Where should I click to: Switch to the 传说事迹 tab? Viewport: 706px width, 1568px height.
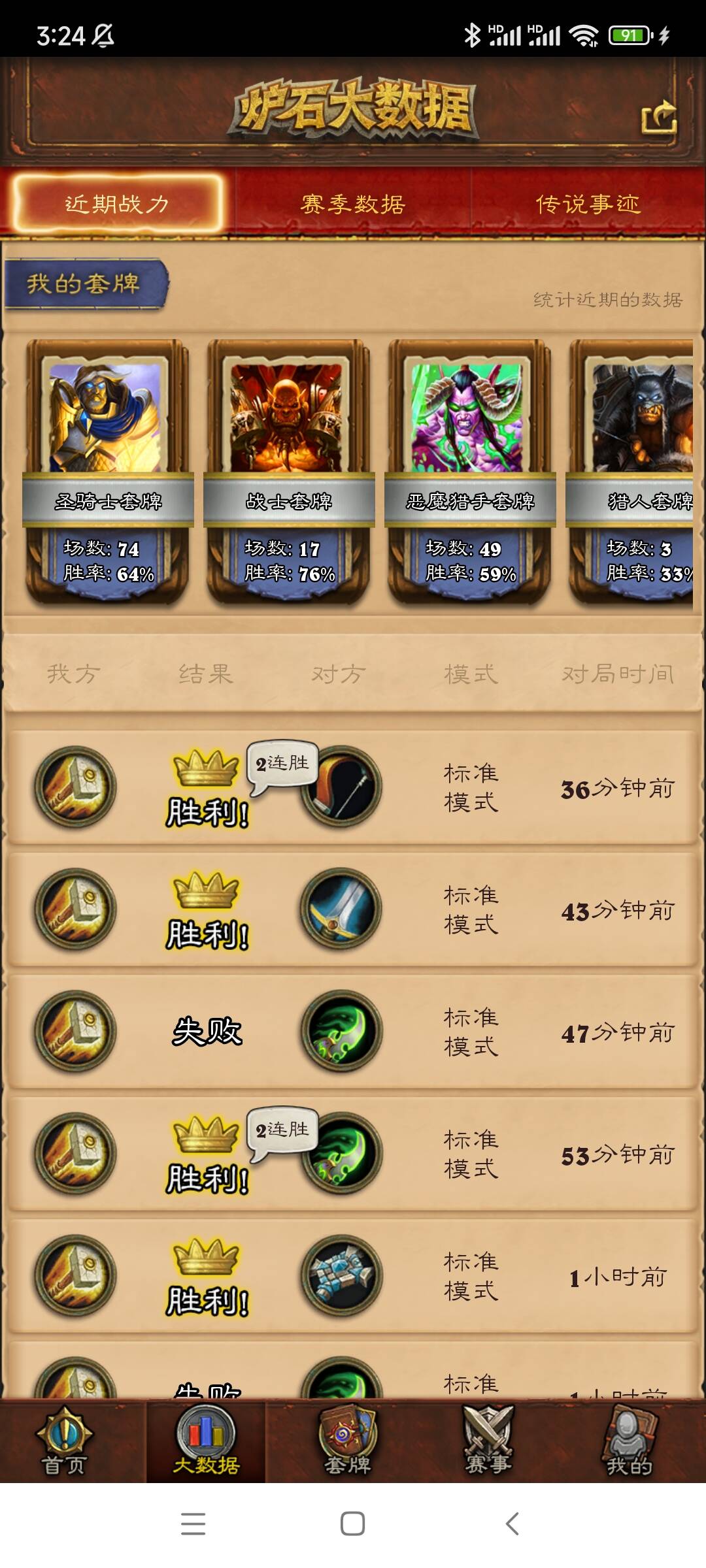[588, 204]
